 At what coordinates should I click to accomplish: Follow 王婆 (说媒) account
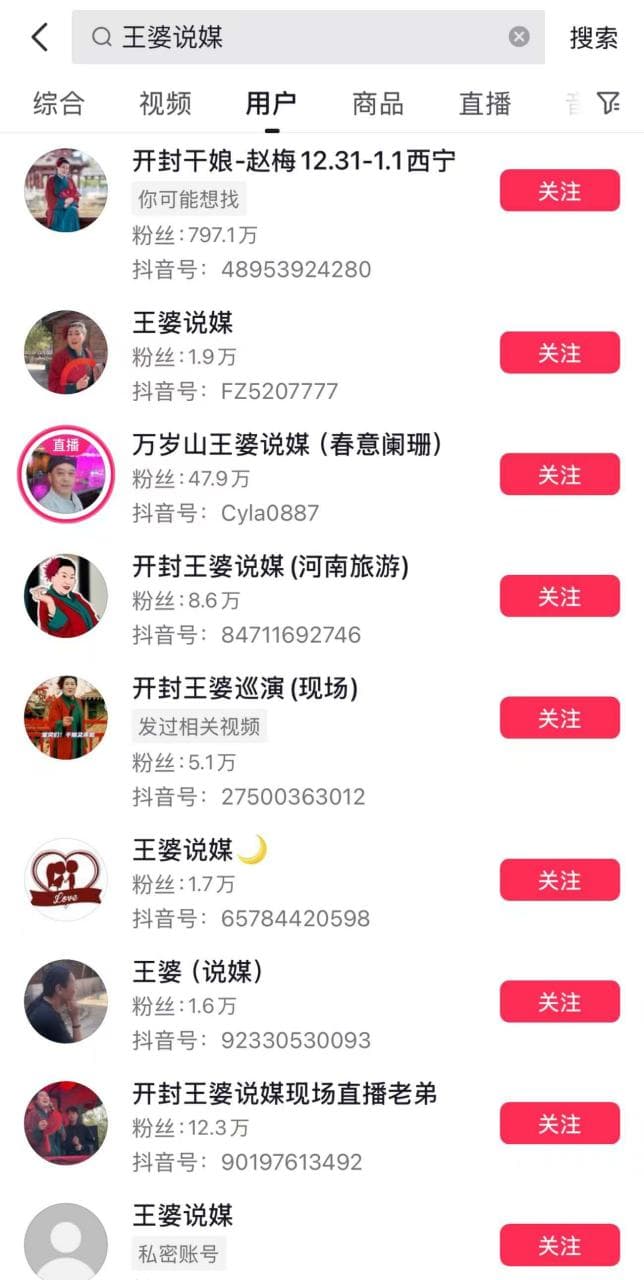(559, 1002)
